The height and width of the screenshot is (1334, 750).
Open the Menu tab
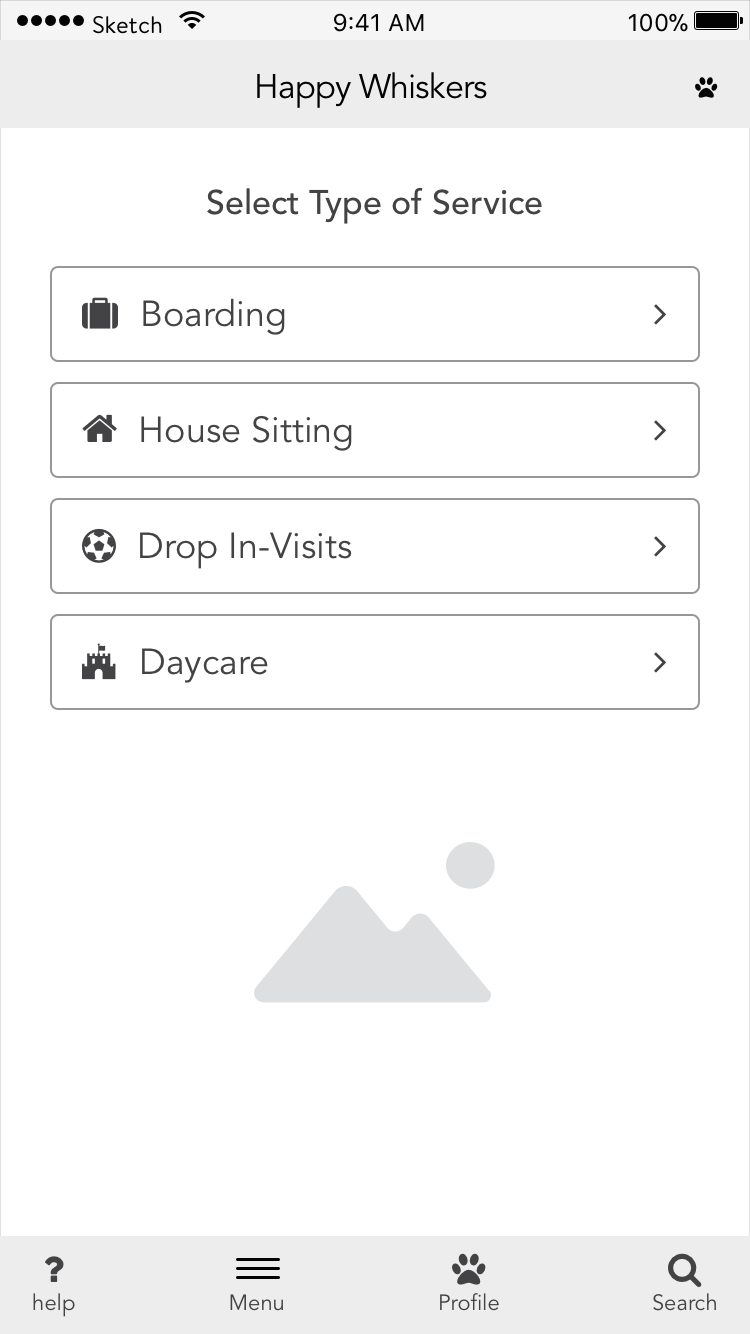tap(257, 1284)
